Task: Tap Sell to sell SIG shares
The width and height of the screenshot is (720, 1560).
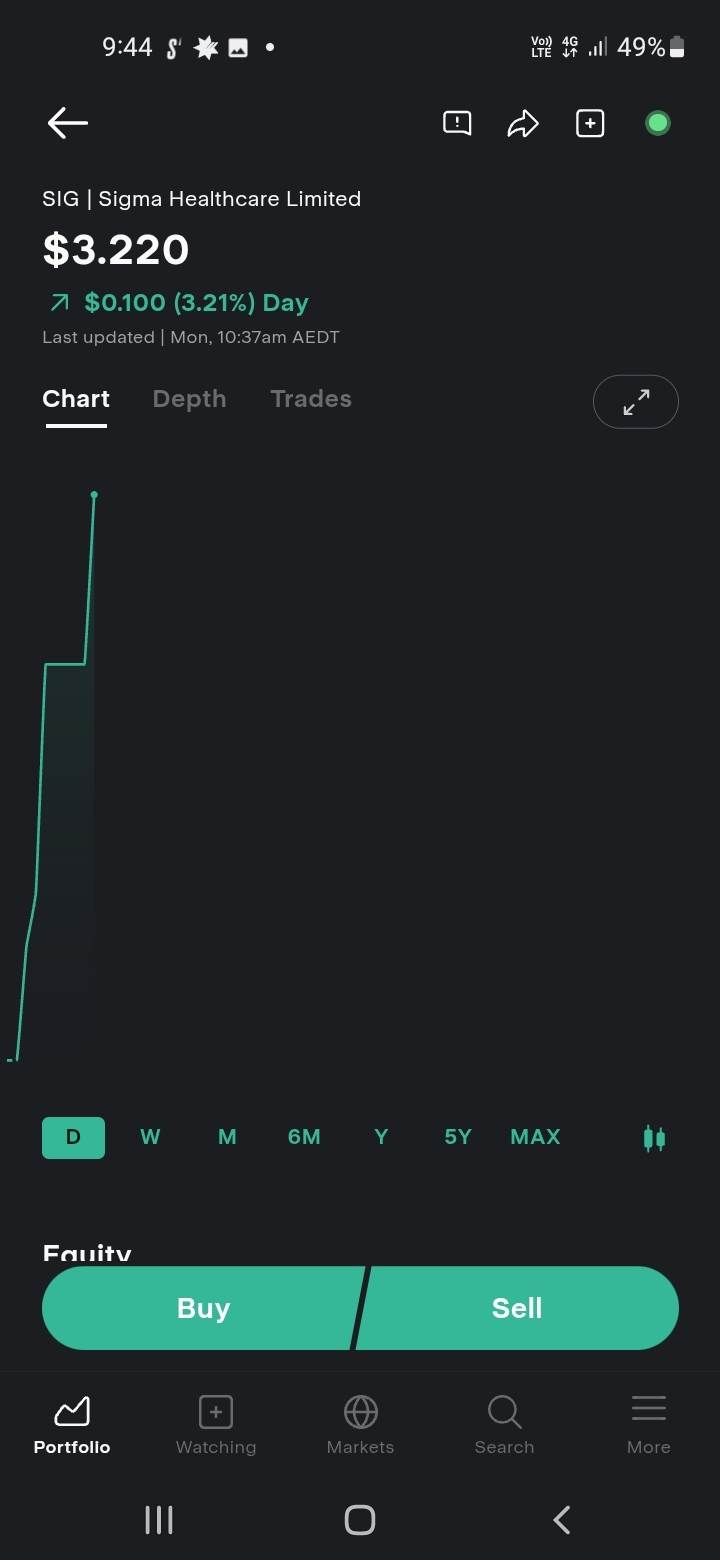Action: 517,1308
